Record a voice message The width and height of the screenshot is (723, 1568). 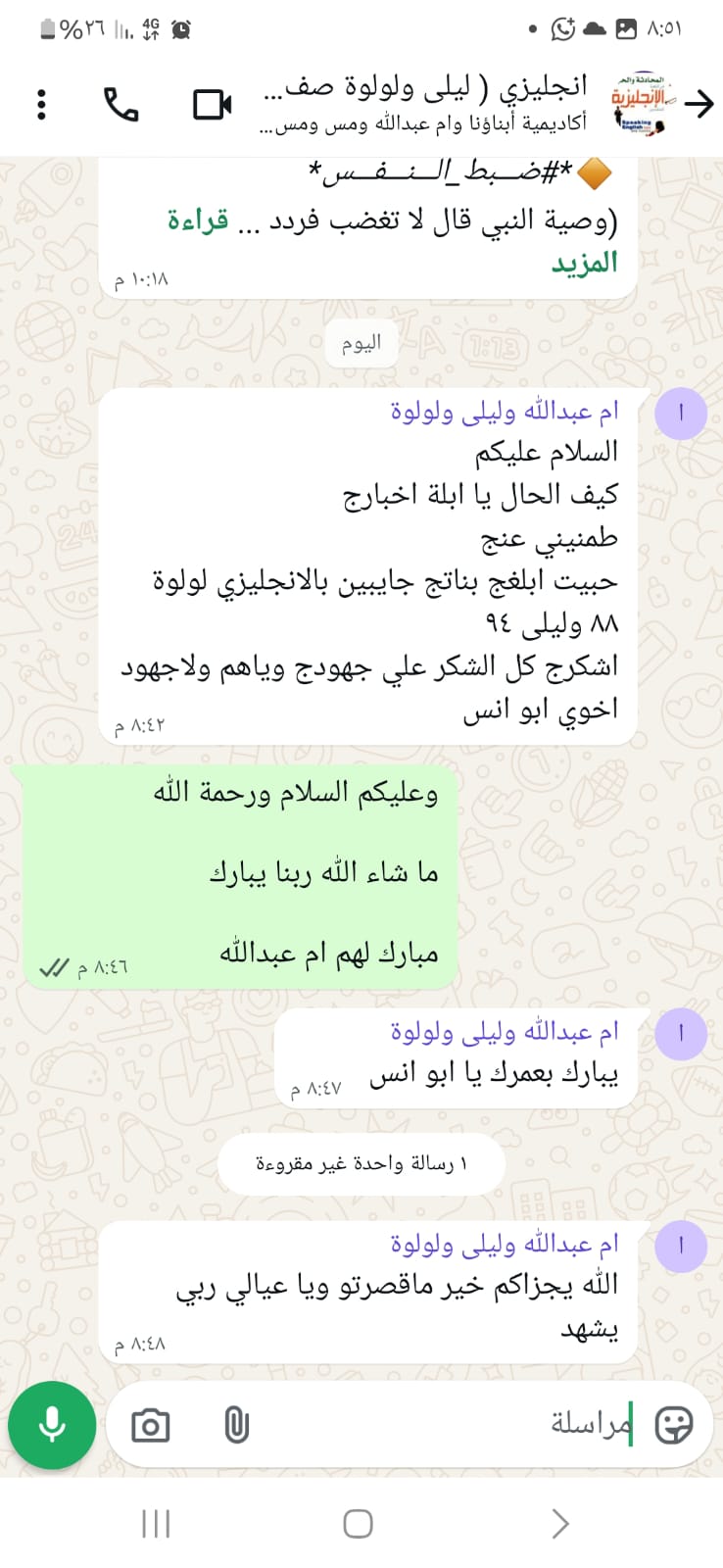coord(52,1425)
